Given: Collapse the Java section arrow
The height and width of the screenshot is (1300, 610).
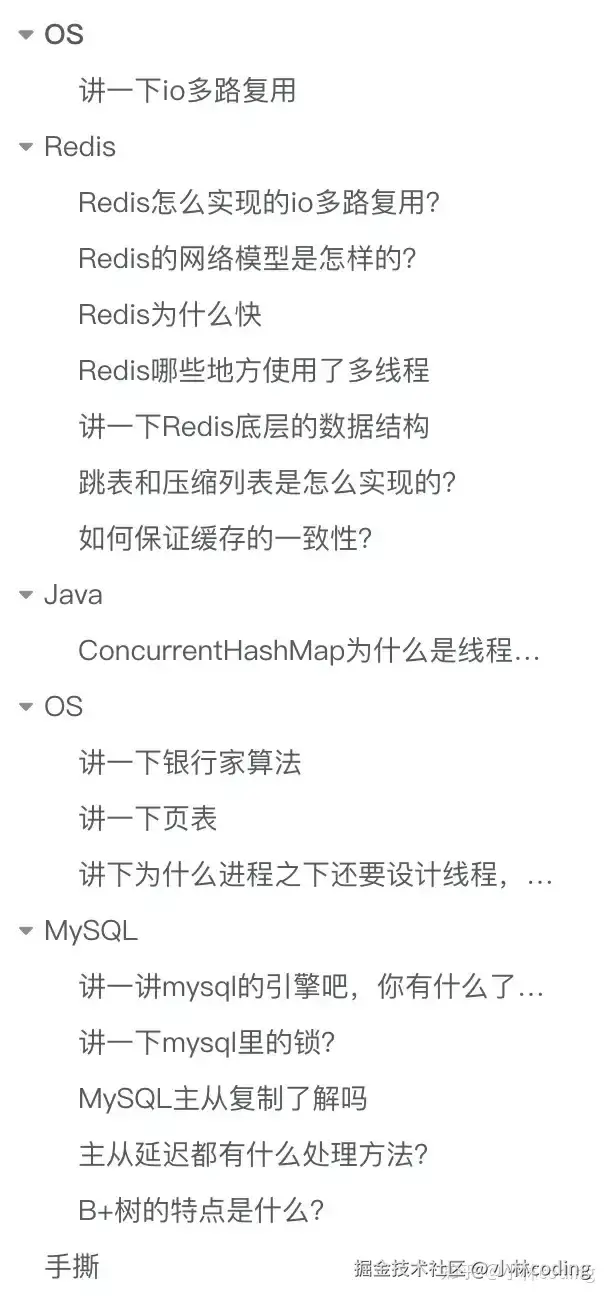Looking at the screenshot, I should pos(25,595).
